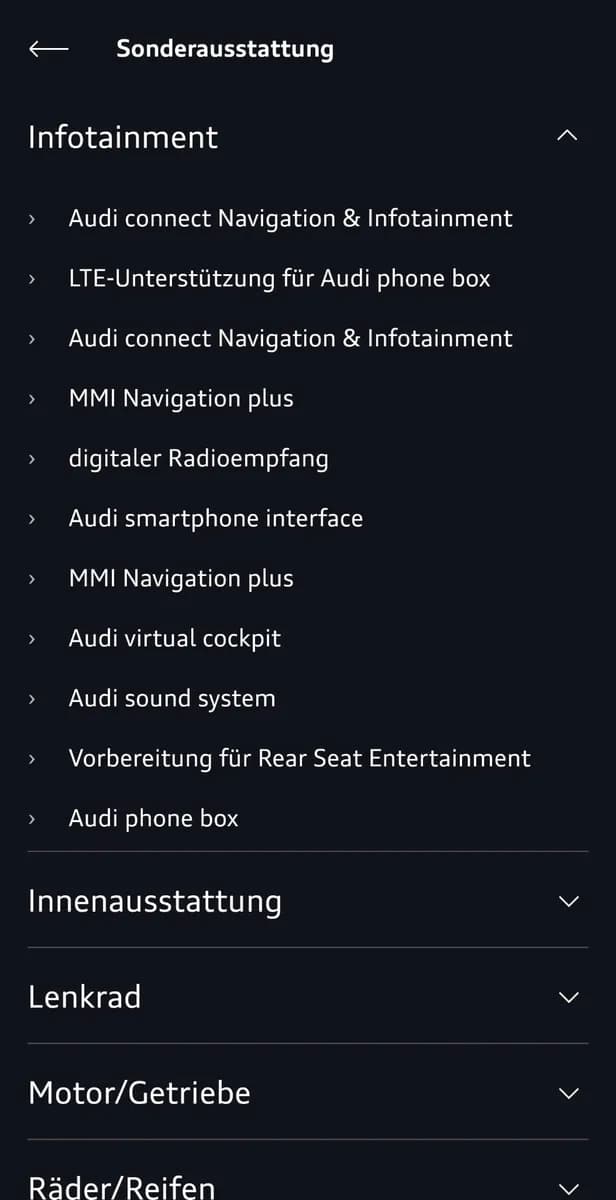The image size is (616, 1200).
Task: Open LTE-Unterstützung für Audi phone box
Action: pyautogui.click(x=308, y=278)
